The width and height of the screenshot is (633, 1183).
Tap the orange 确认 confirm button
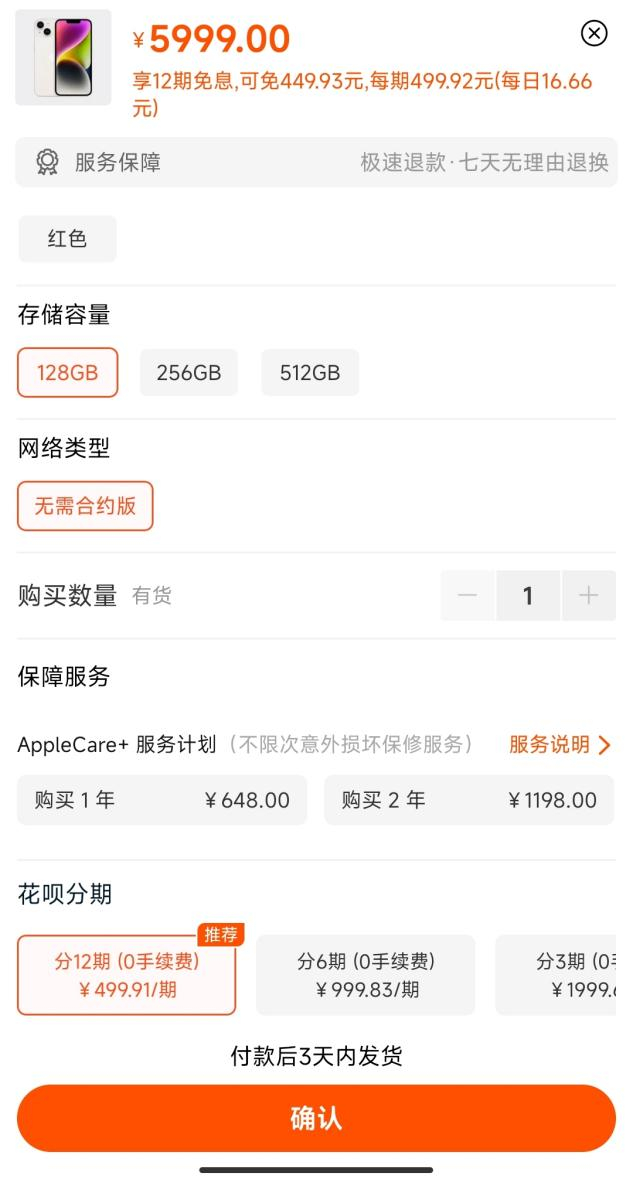click(316, 1118)
